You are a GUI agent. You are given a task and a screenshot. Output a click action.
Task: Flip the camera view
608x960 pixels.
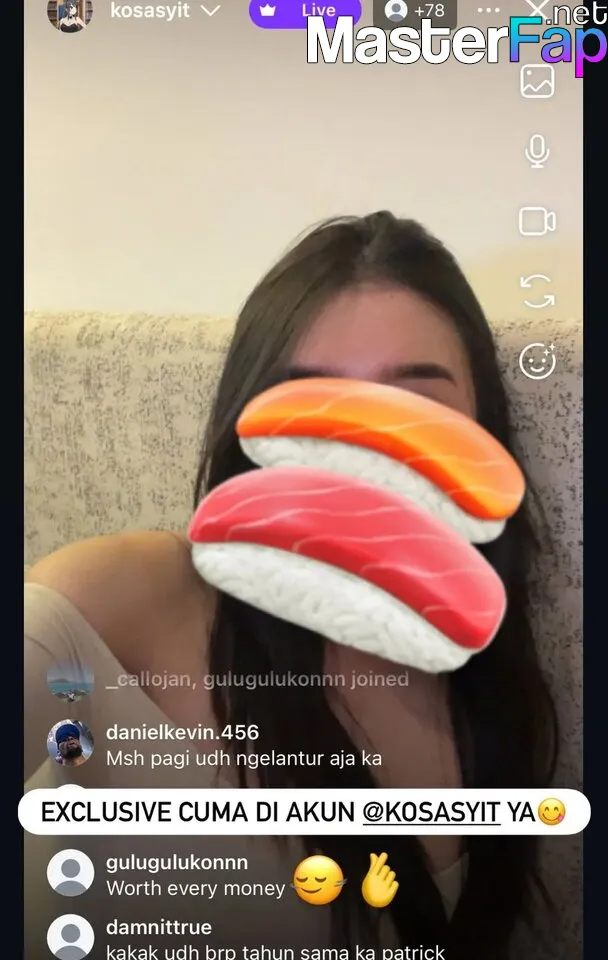[537, 291]
